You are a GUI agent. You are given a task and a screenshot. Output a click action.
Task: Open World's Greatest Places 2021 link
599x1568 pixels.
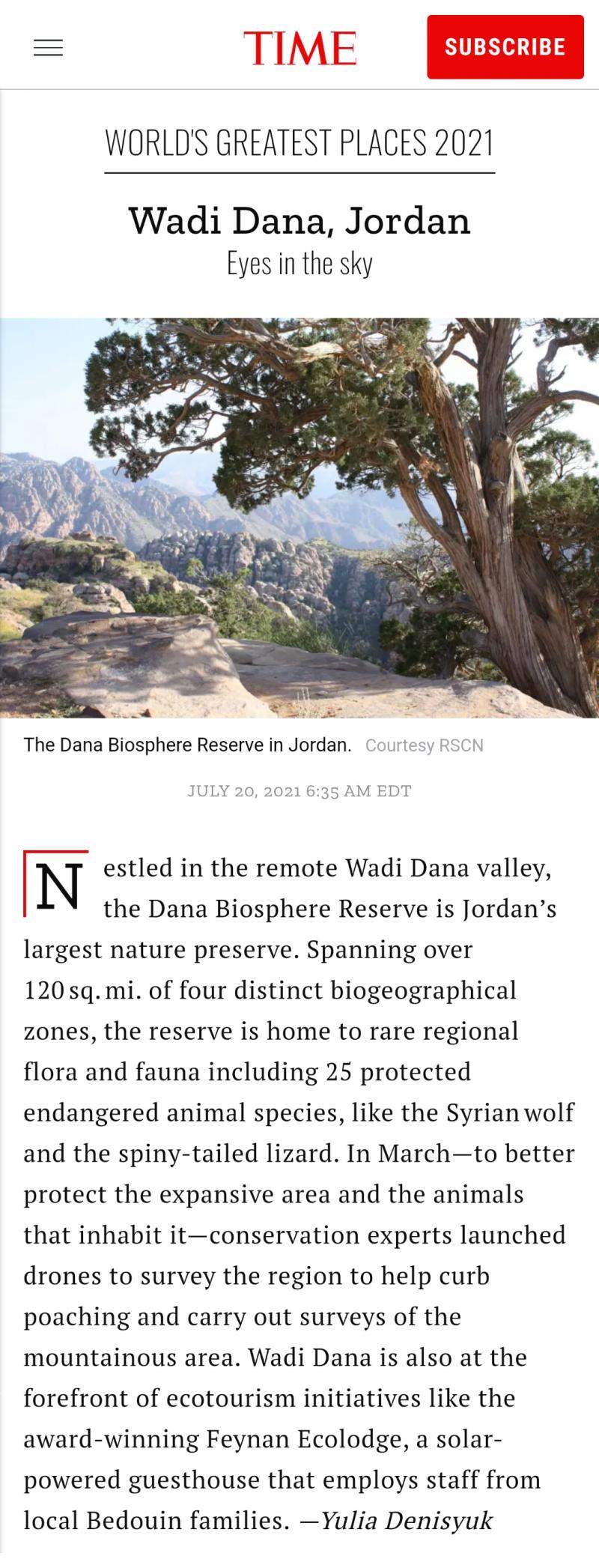pos(299,143)
